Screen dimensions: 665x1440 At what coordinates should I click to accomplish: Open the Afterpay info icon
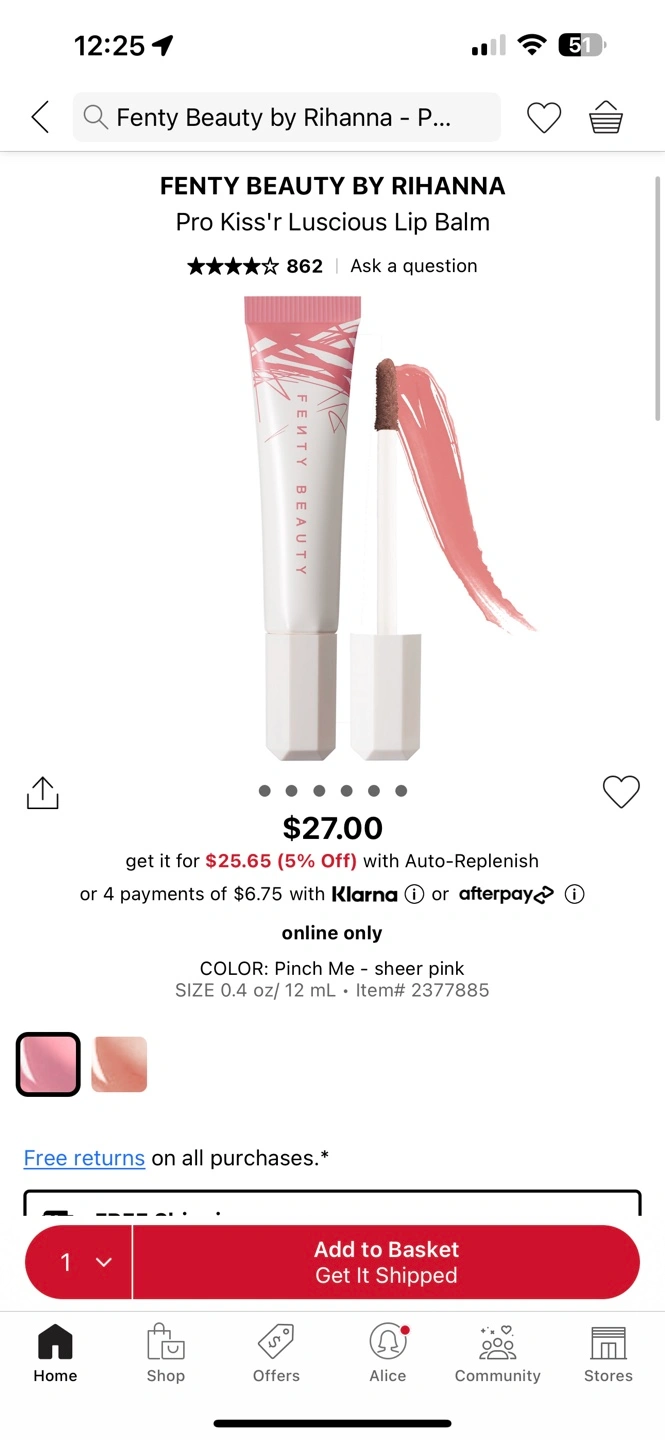[574, 895]
